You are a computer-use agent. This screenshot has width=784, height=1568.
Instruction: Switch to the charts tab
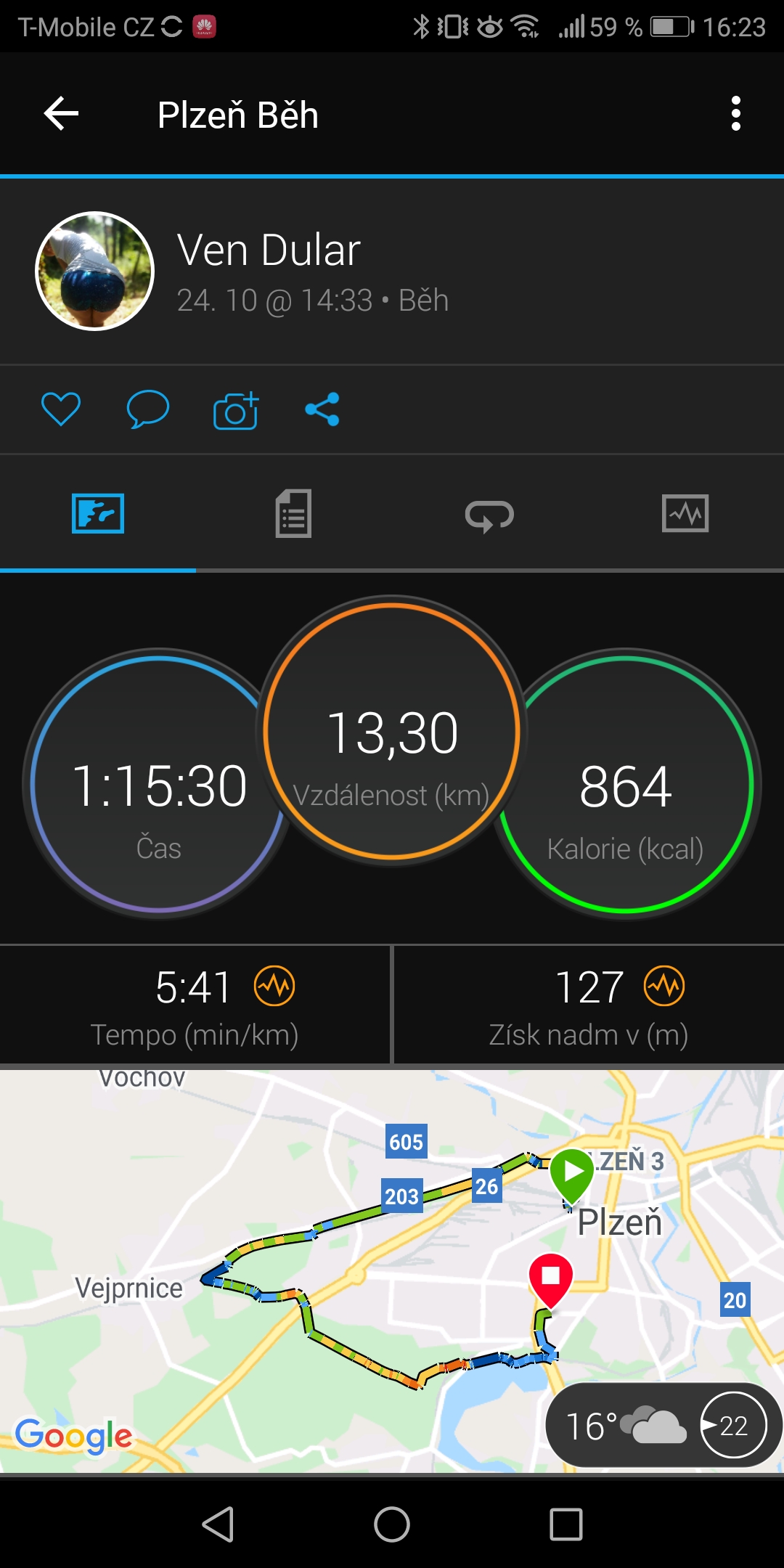[685, 514]
